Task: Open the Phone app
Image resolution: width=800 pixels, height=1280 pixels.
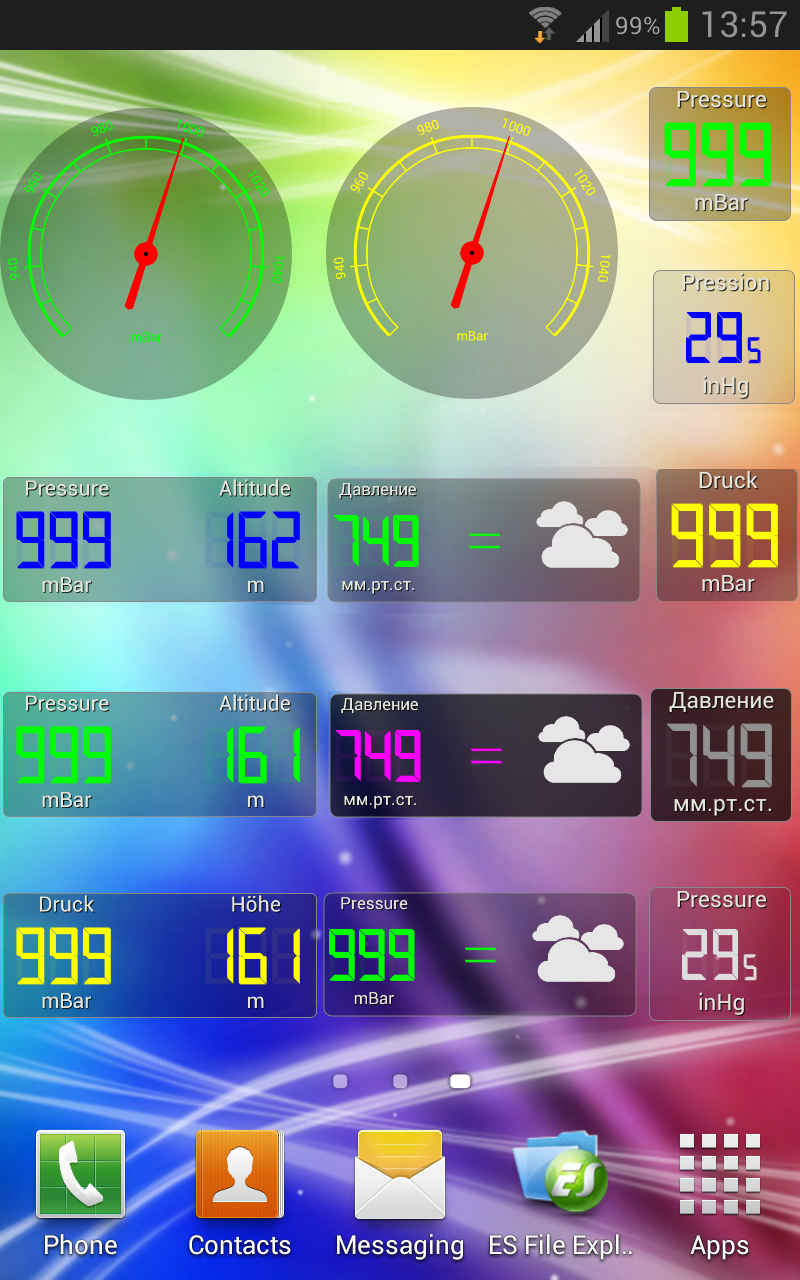Action: pos(80,1192)
